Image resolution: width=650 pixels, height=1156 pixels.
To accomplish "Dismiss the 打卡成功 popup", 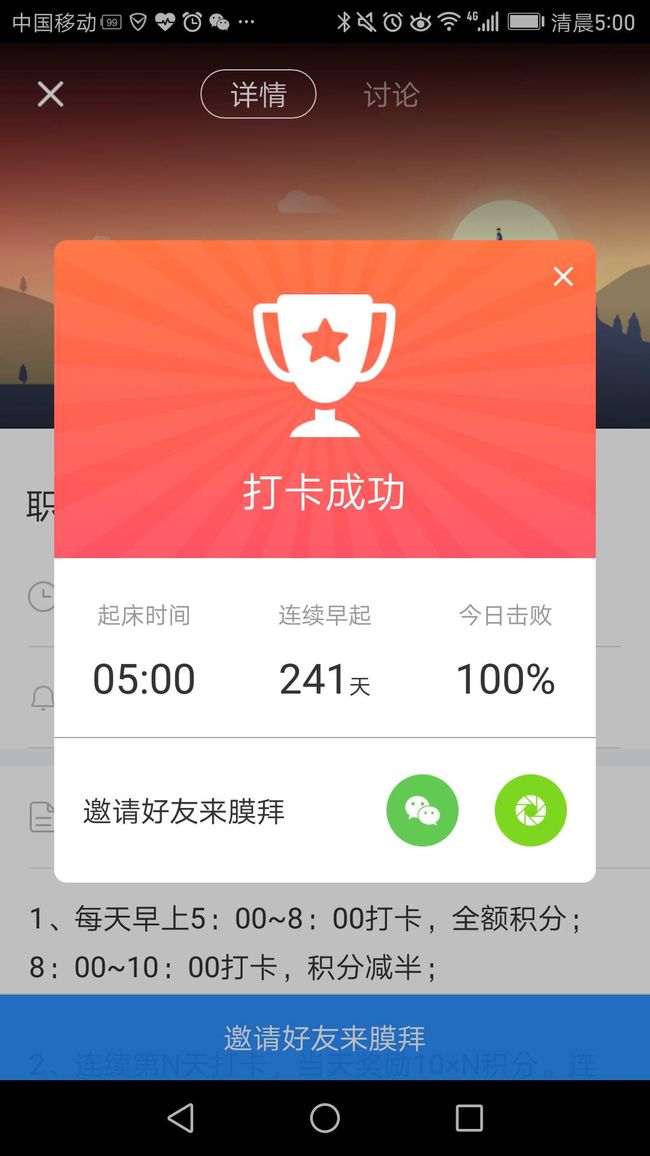I will [563, 276].
